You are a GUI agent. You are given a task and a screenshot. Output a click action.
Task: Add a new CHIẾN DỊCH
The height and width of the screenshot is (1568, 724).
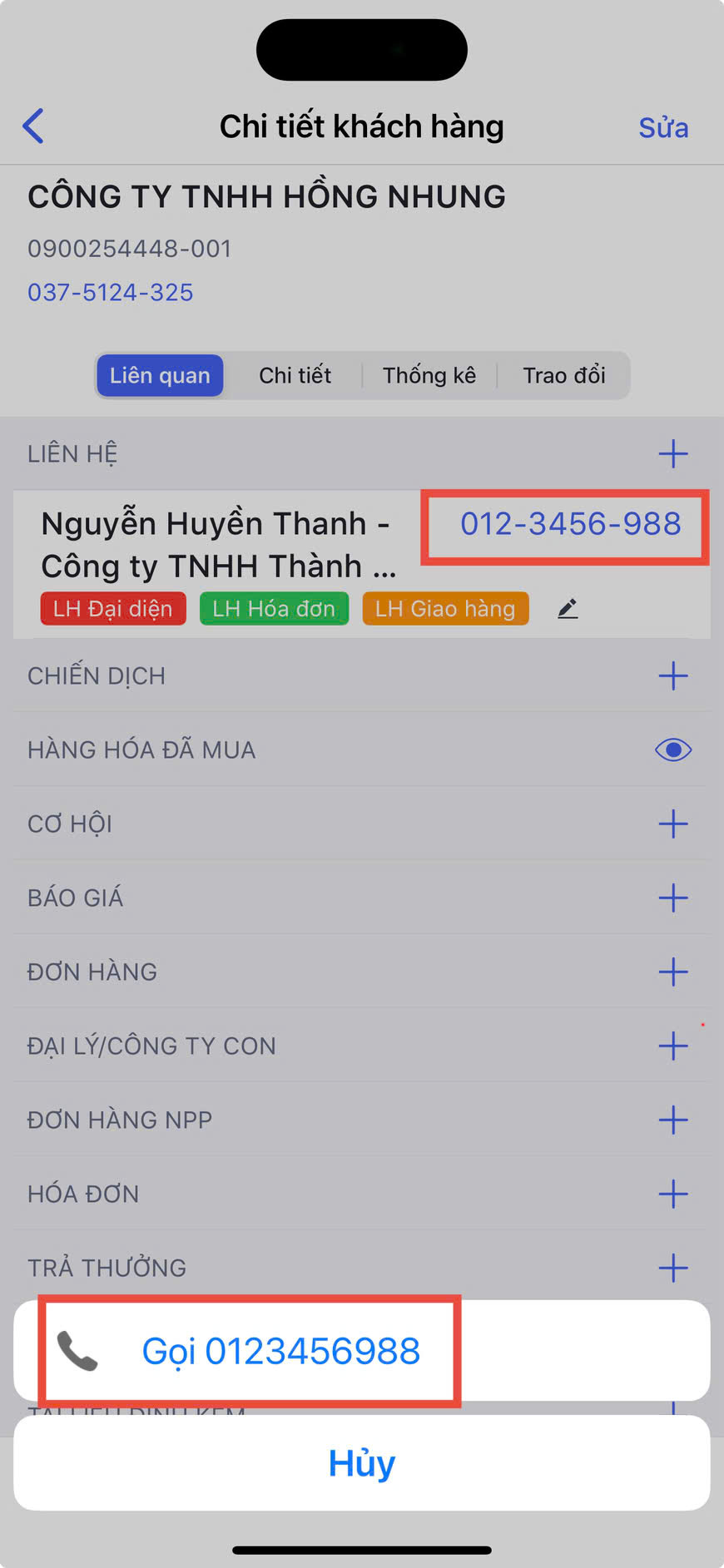pos(672,675)
